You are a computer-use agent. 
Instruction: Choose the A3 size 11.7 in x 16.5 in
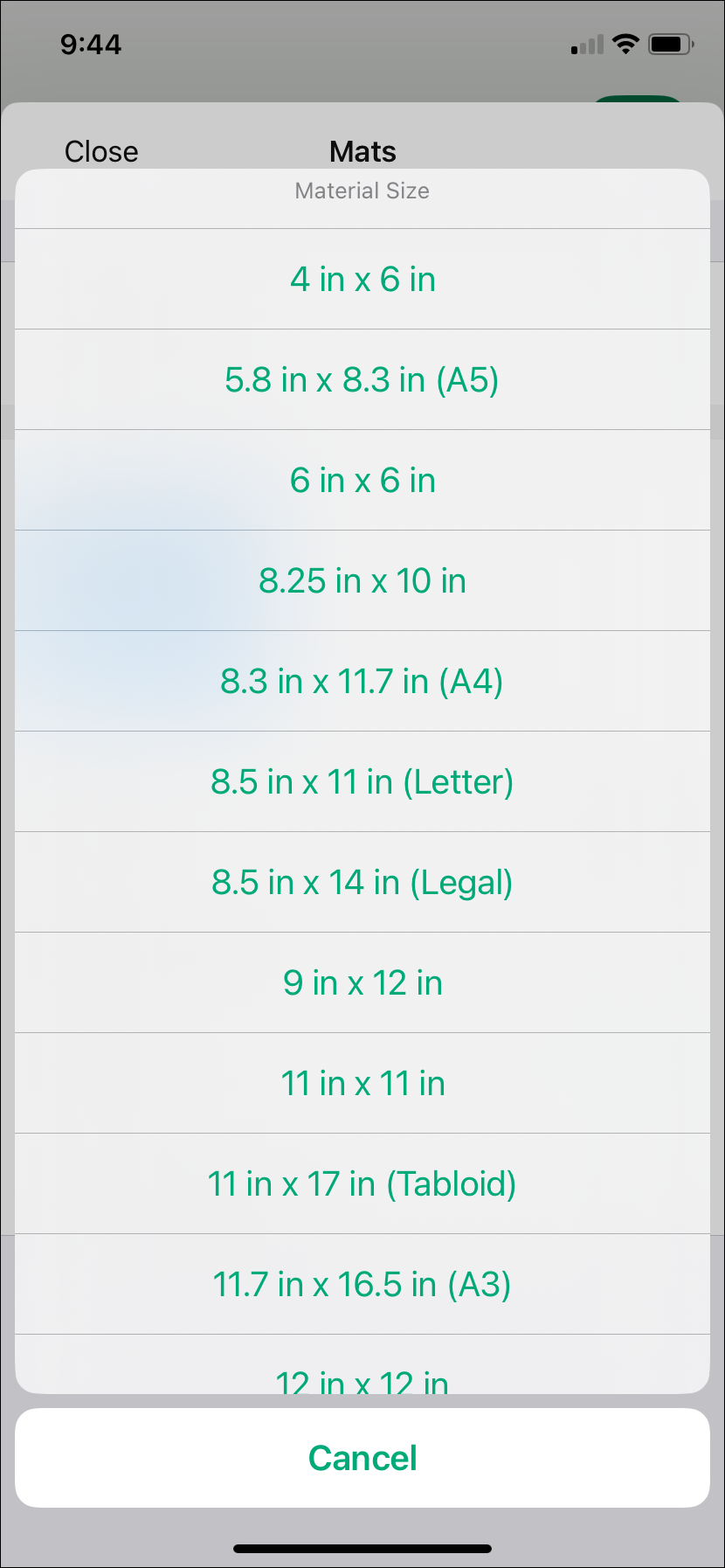point(362,1284)
